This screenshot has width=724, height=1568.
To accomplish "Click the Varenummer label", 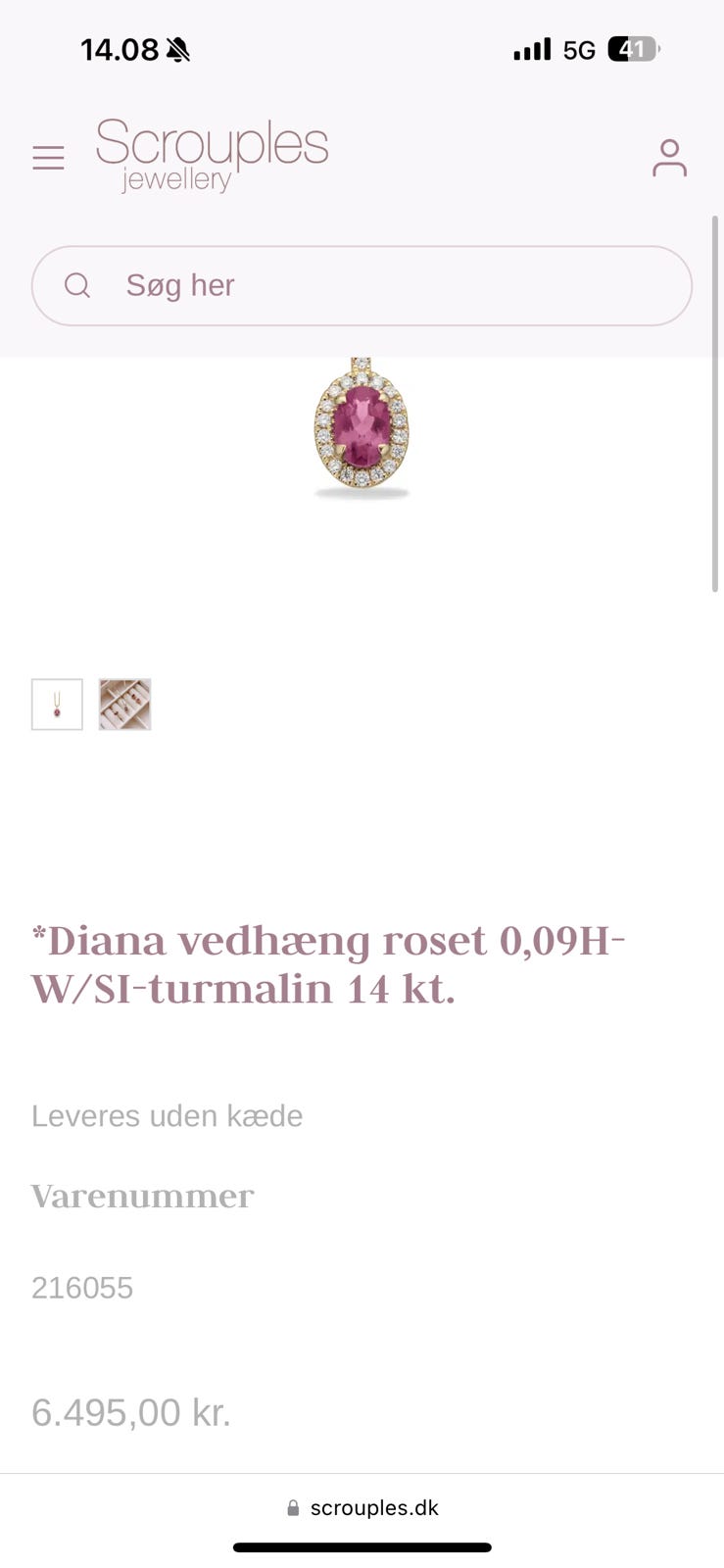I will [x=141, y=1196].
